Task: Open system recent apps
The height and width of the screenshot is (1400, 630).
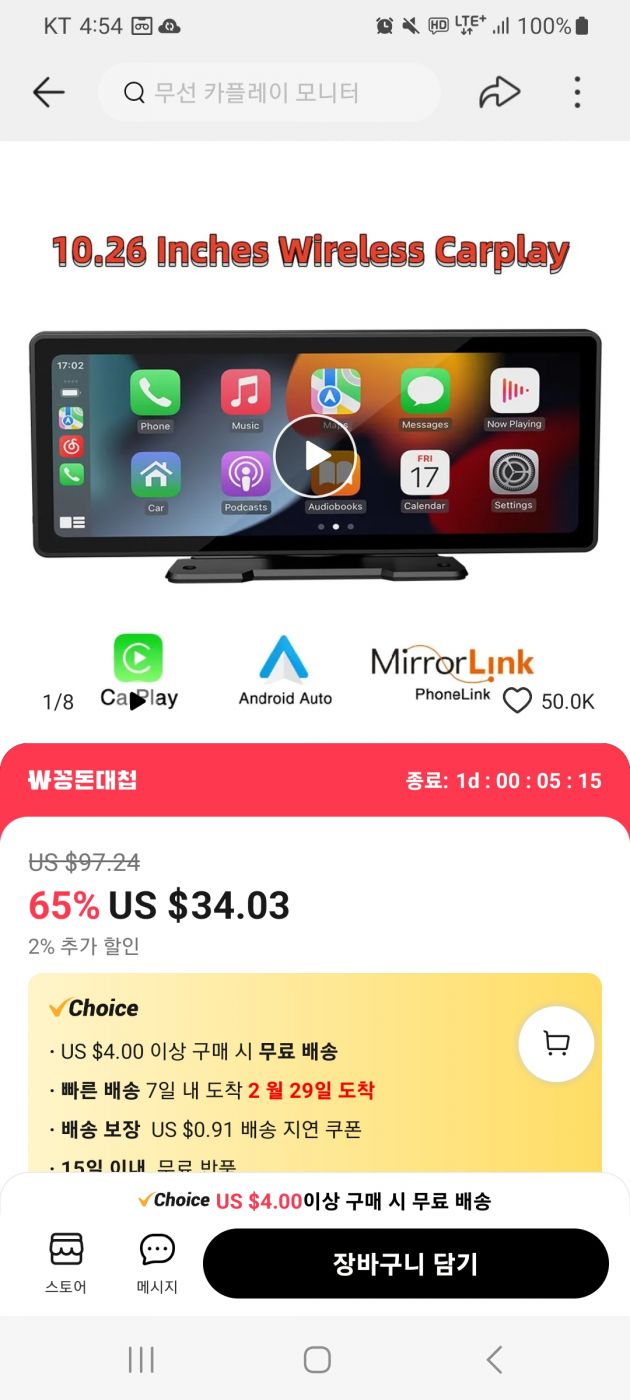Action: [x=141, y=1359]
